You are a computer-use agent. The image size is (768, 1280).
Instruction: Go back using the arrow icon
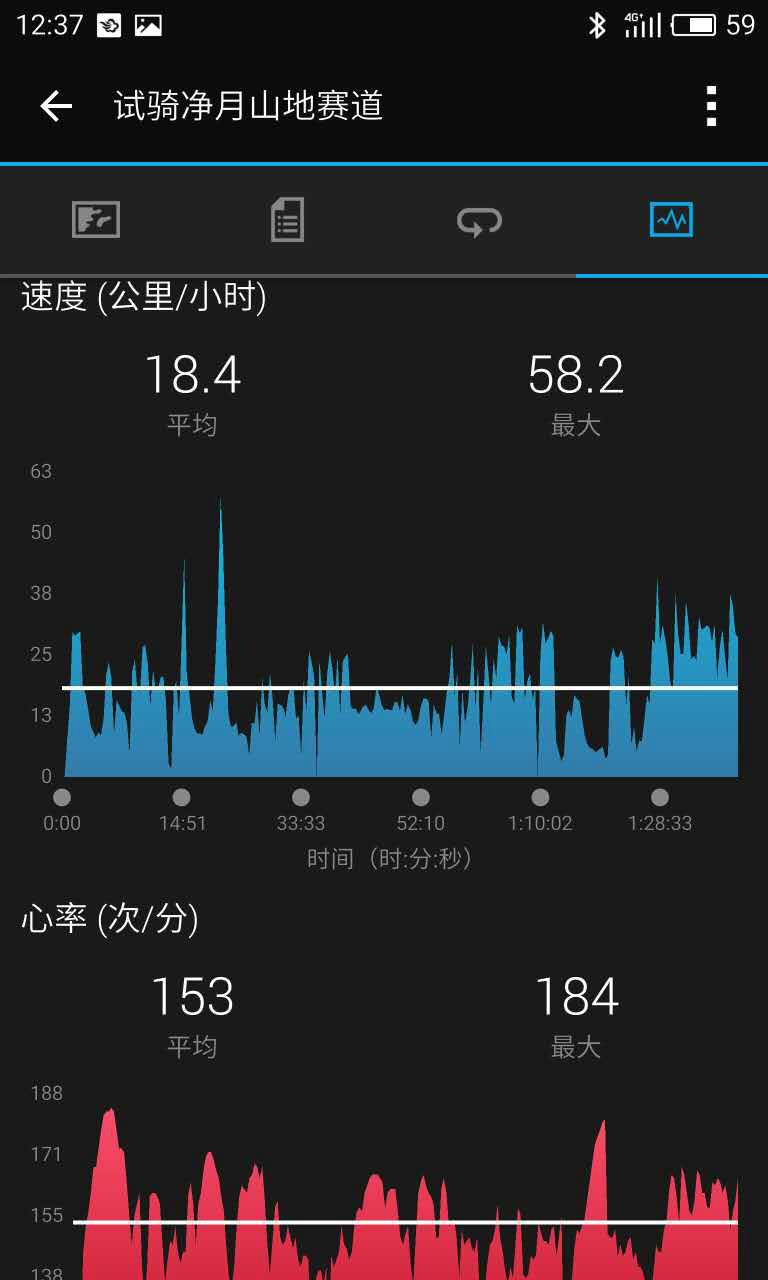click(x=56, y=106)
